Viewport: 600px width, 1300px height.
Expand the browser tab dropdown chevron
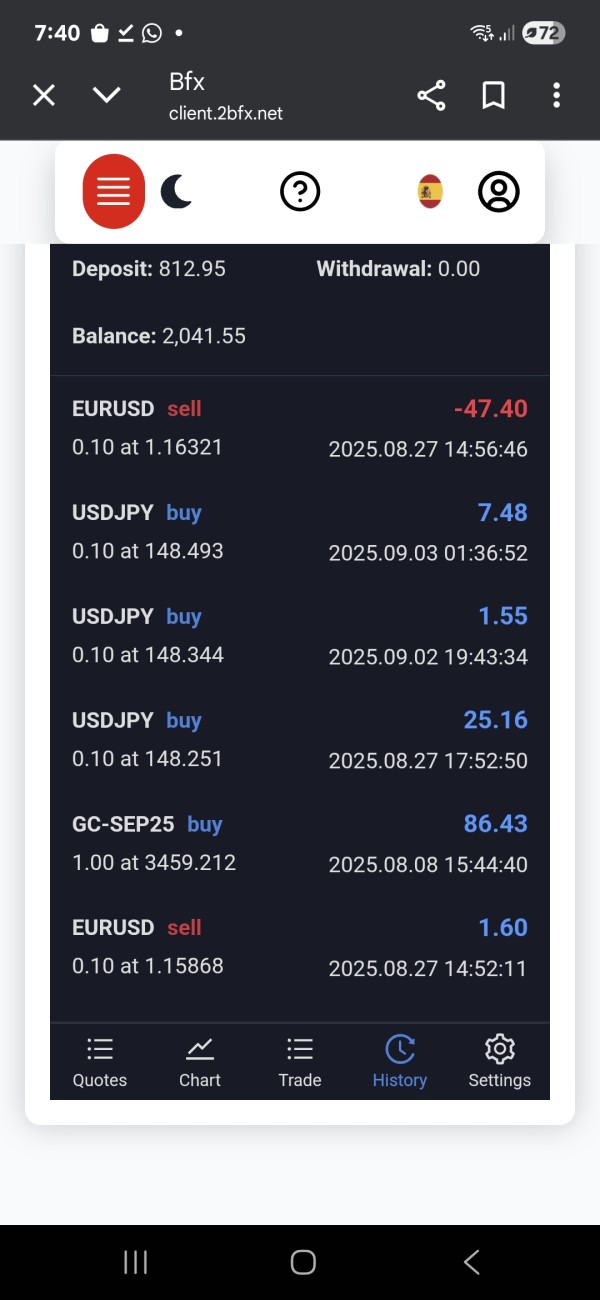coord(106,95)
